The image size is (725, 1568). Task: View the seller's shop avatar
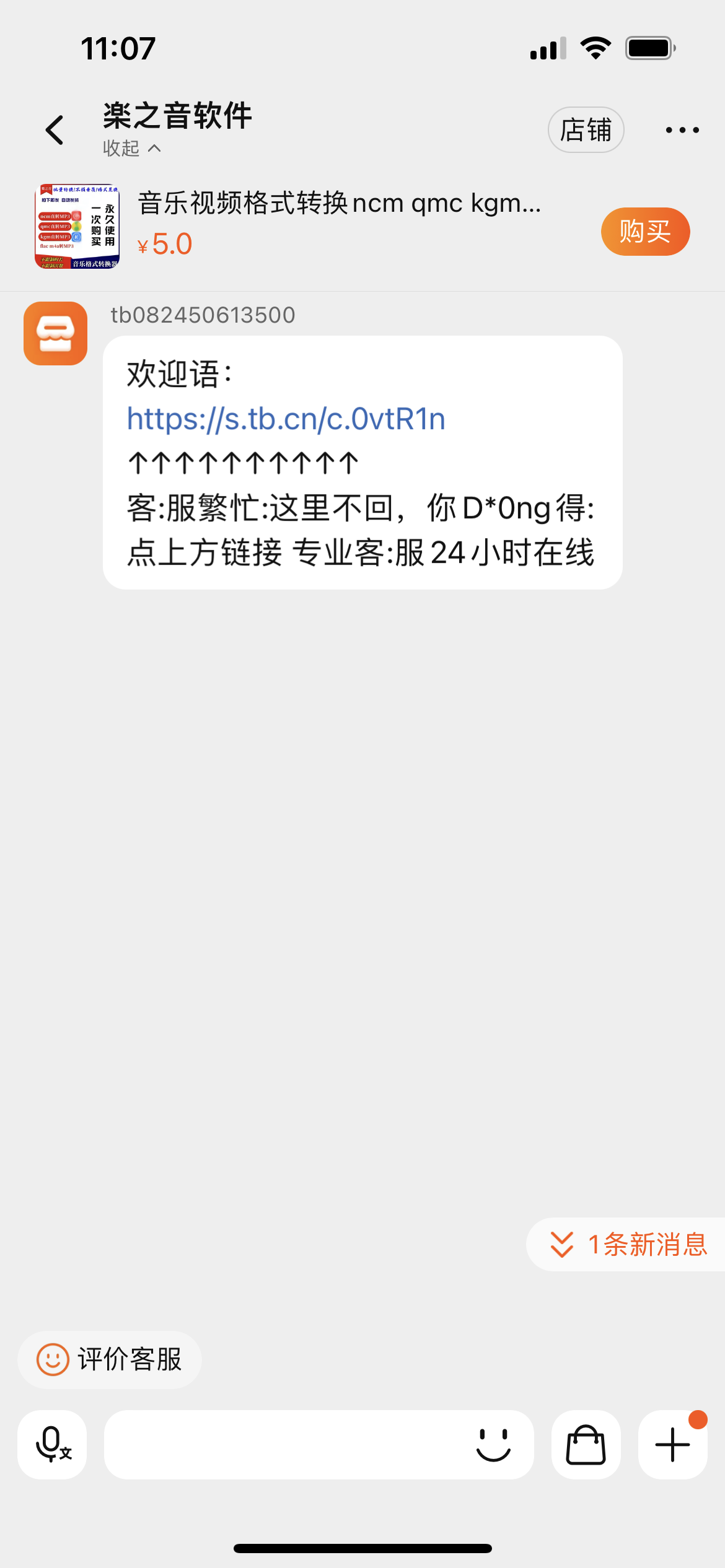(56, 333)
